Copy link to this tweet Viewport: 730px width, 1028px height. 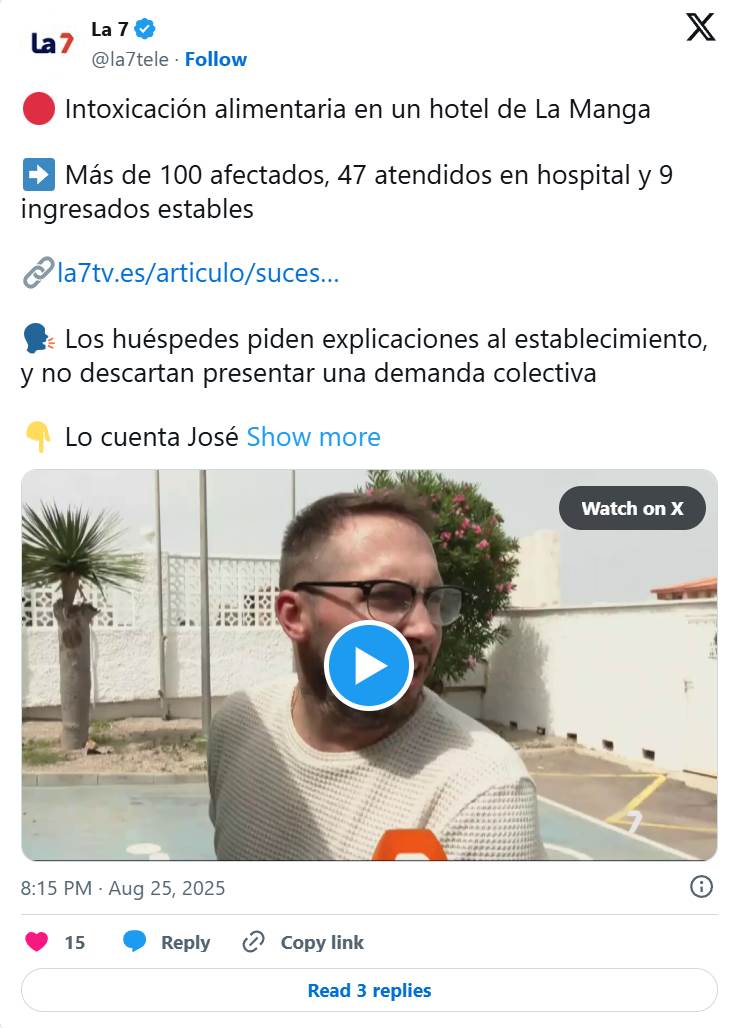click(x=303, y=942)
